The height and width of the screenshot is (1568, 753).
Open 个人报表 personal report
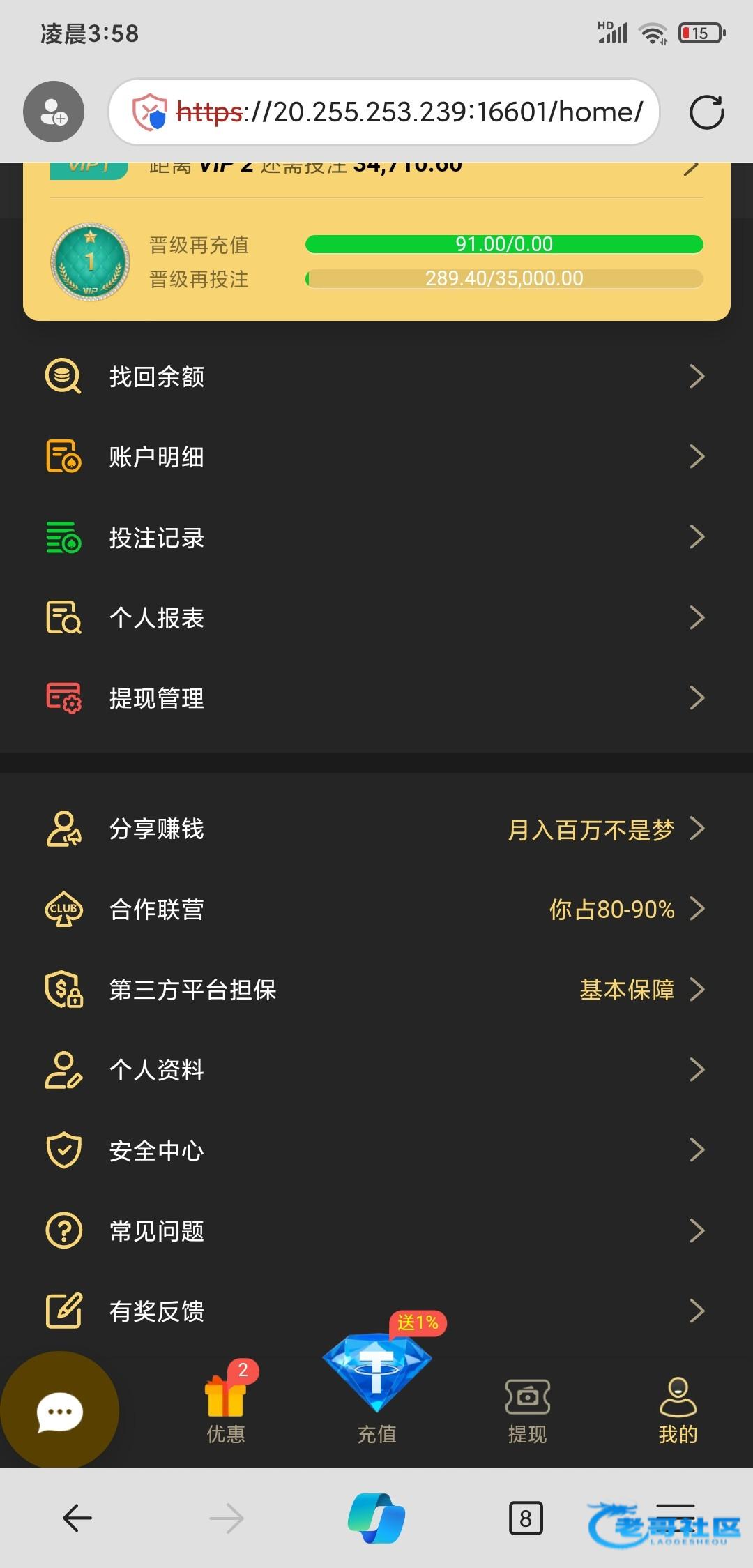pyautogui.click(x=376, y=618)
